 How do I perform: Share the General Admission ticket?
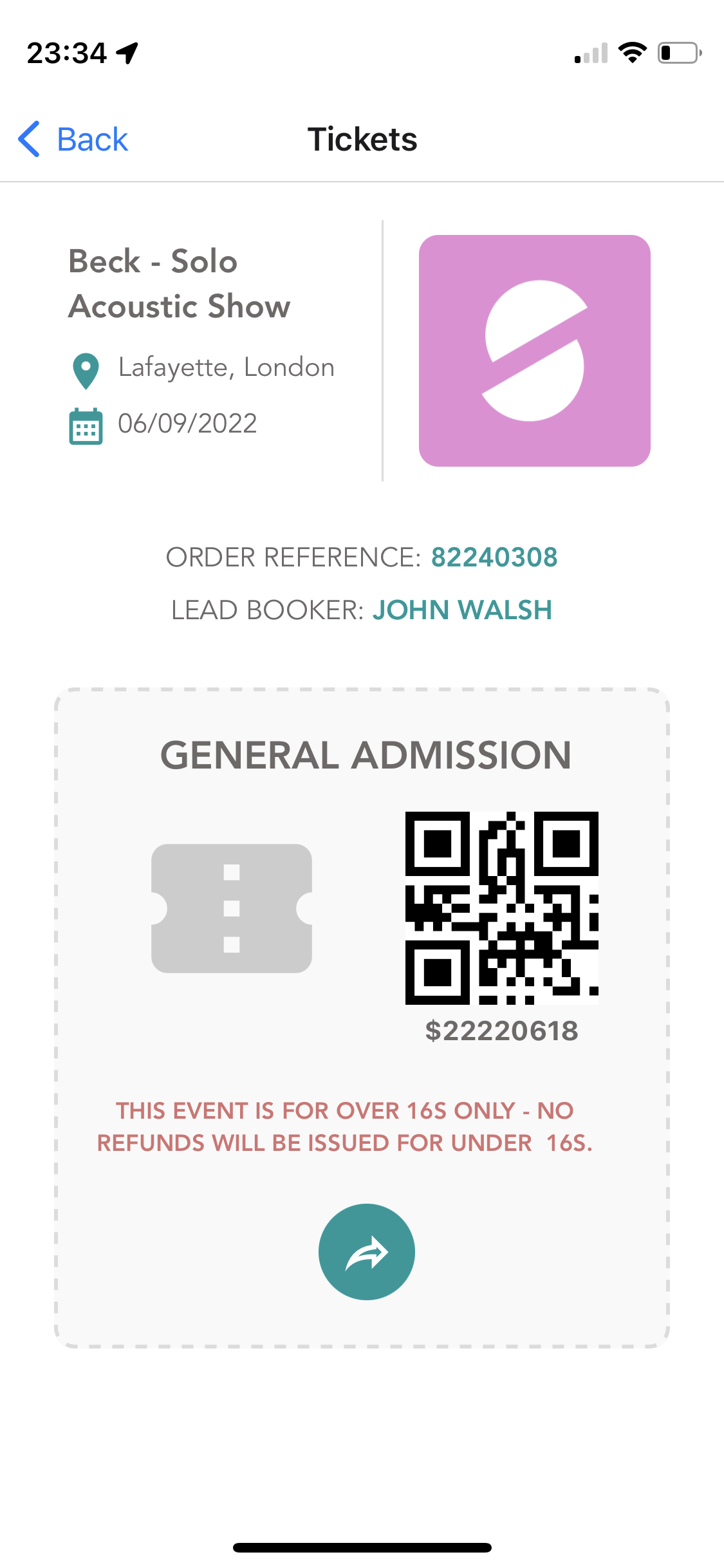[366, 1252]
